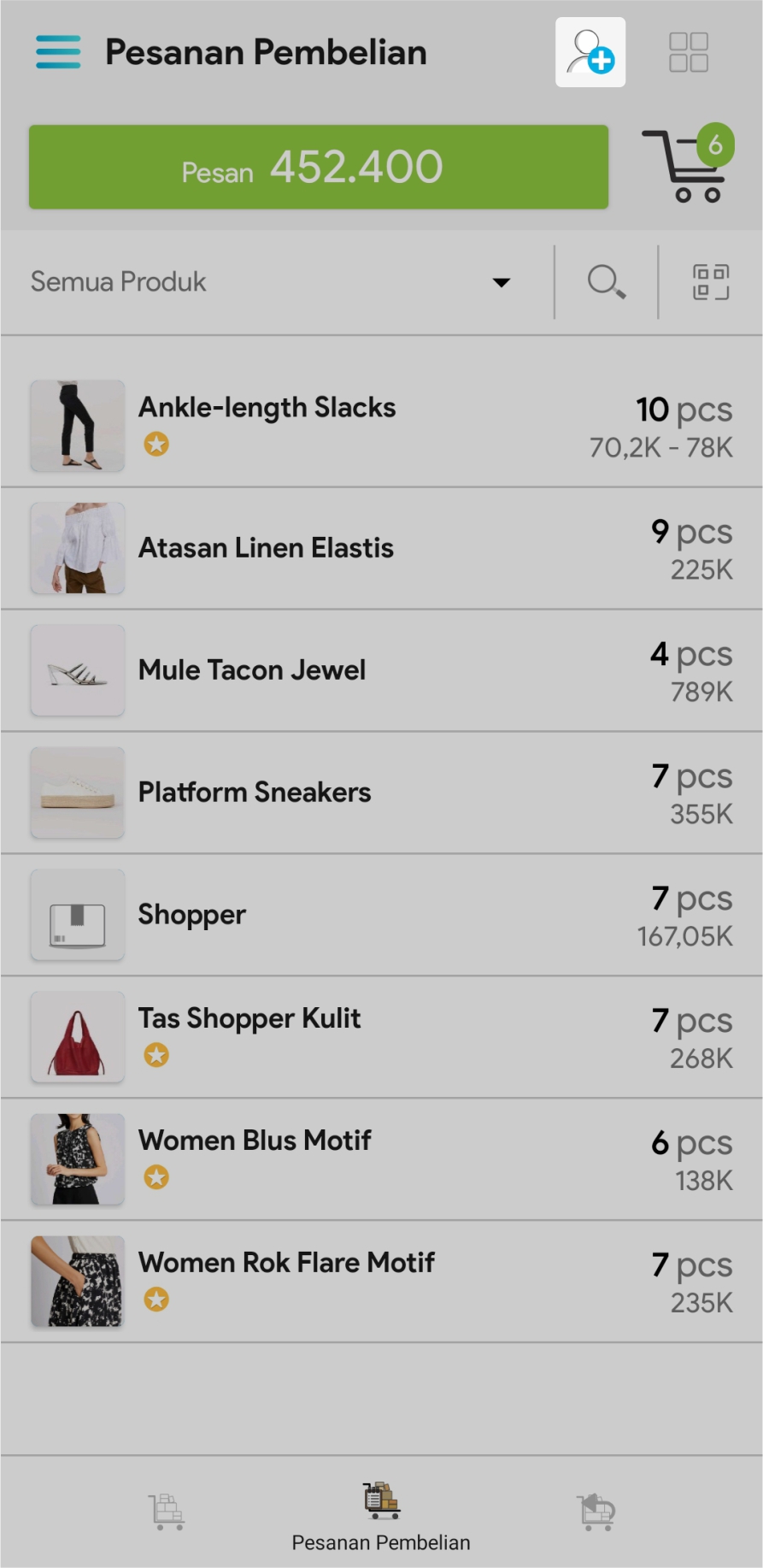The image size is (763, 1568).
Task: Switch to the left bottom cart tab
Action: click(167, 1512)
